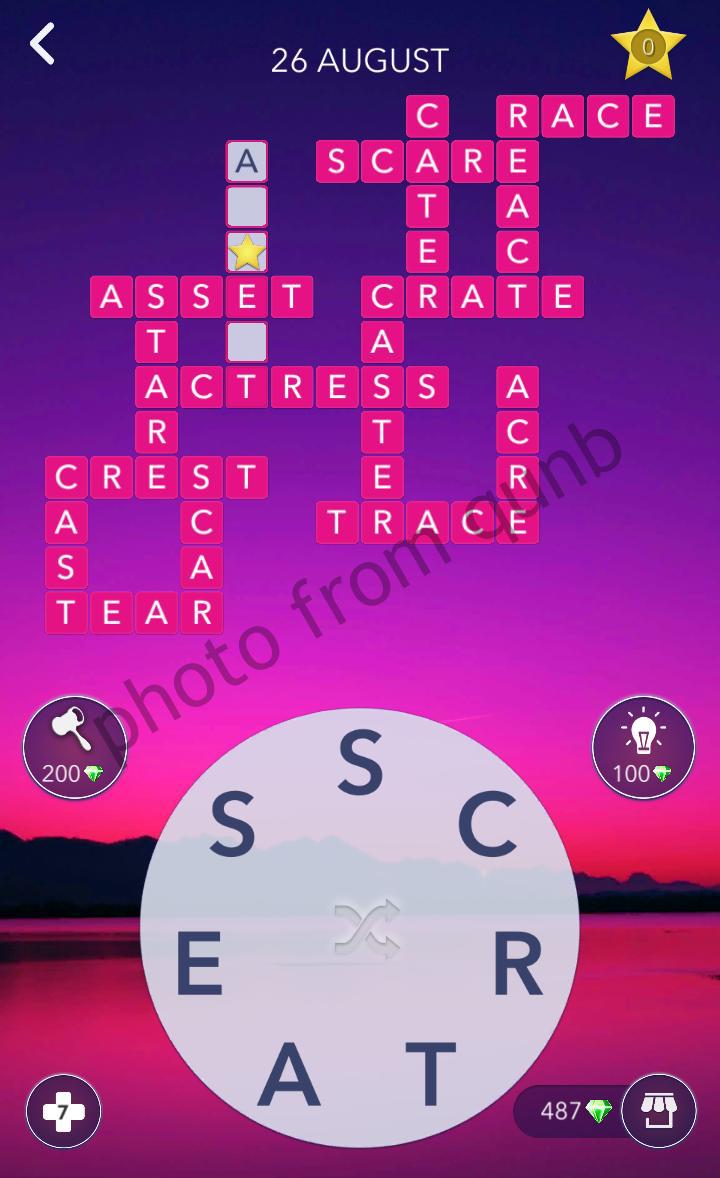
Task: Tap letter A on the wheel
Action: tap(289, 1077)
